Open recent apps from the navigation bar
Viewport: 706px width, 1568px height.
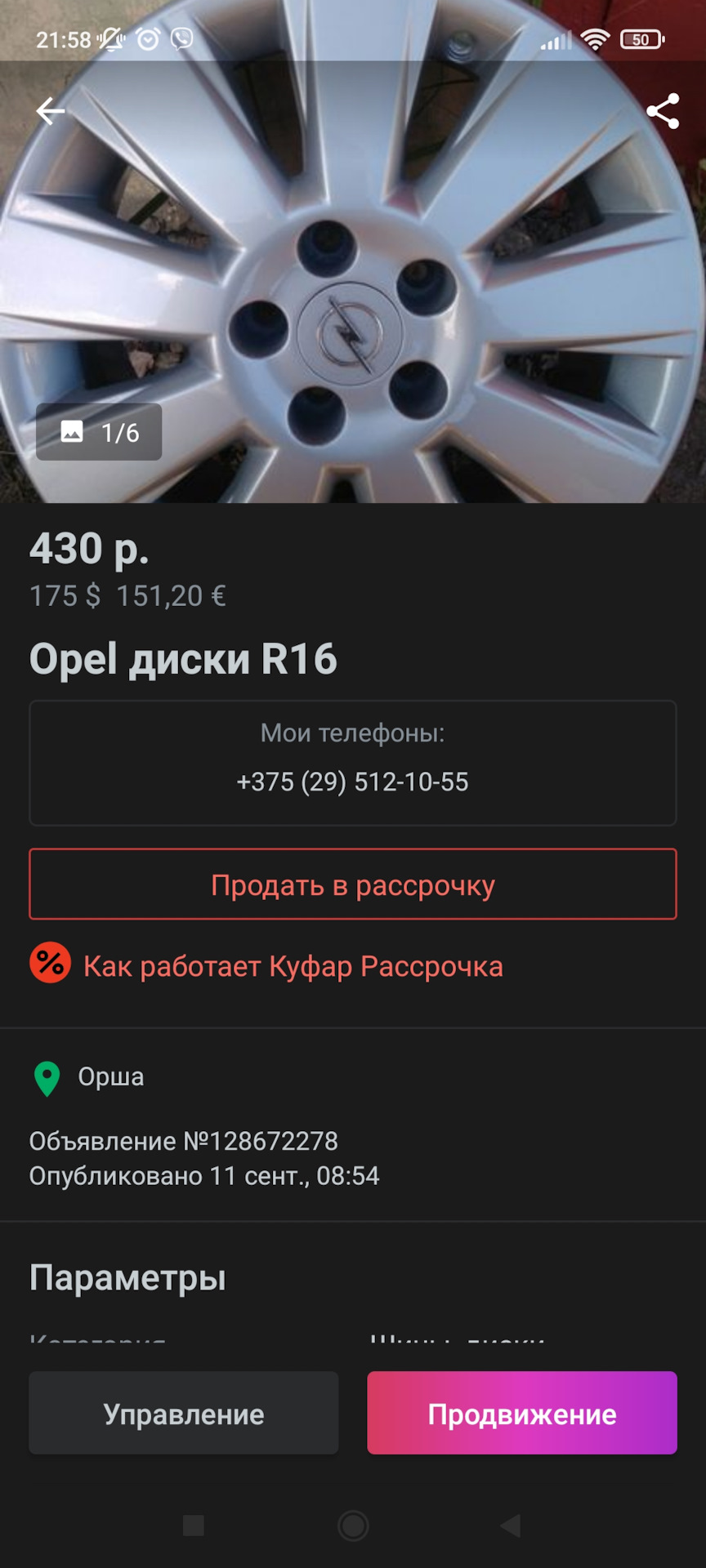click(194, 1525)
